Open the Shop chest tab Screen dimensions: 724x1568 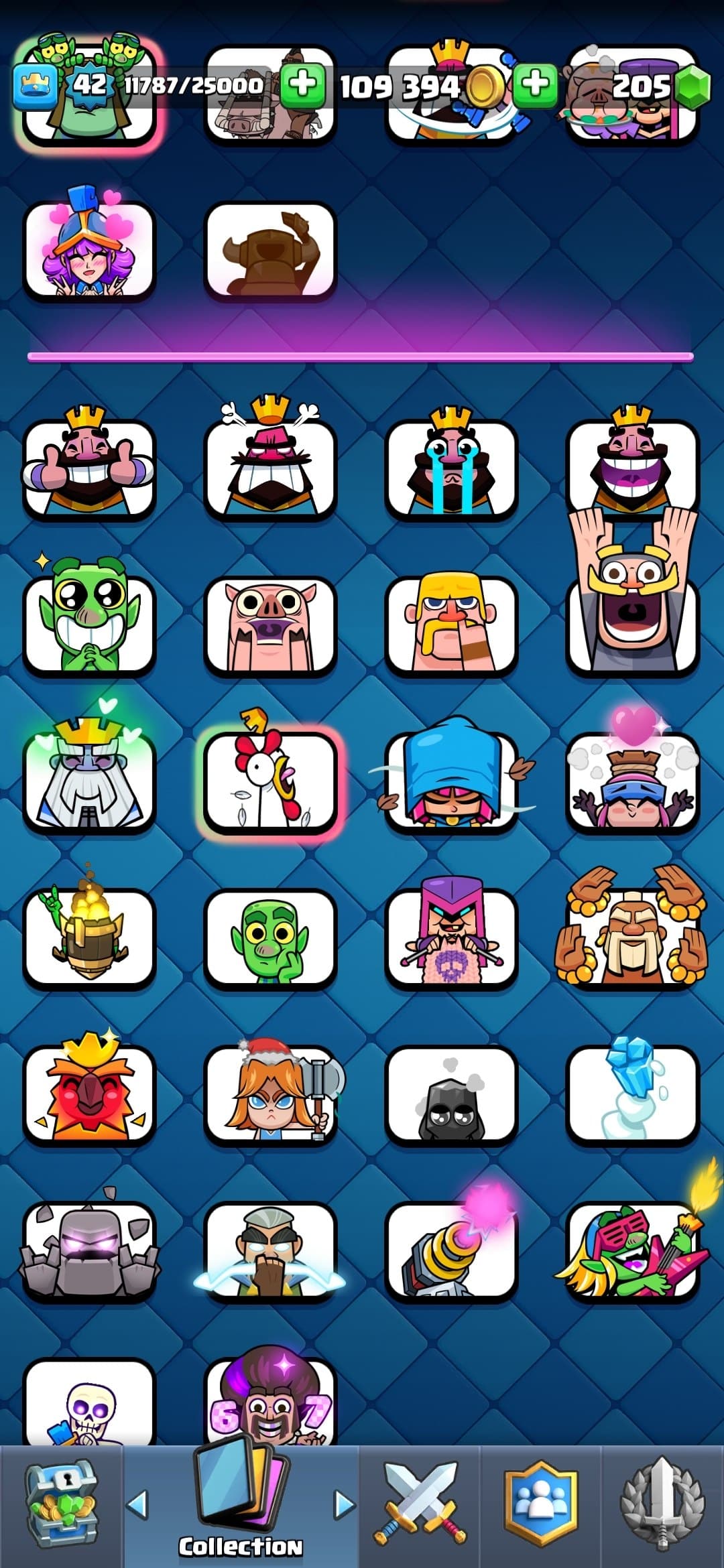(x=61, y=1505)
